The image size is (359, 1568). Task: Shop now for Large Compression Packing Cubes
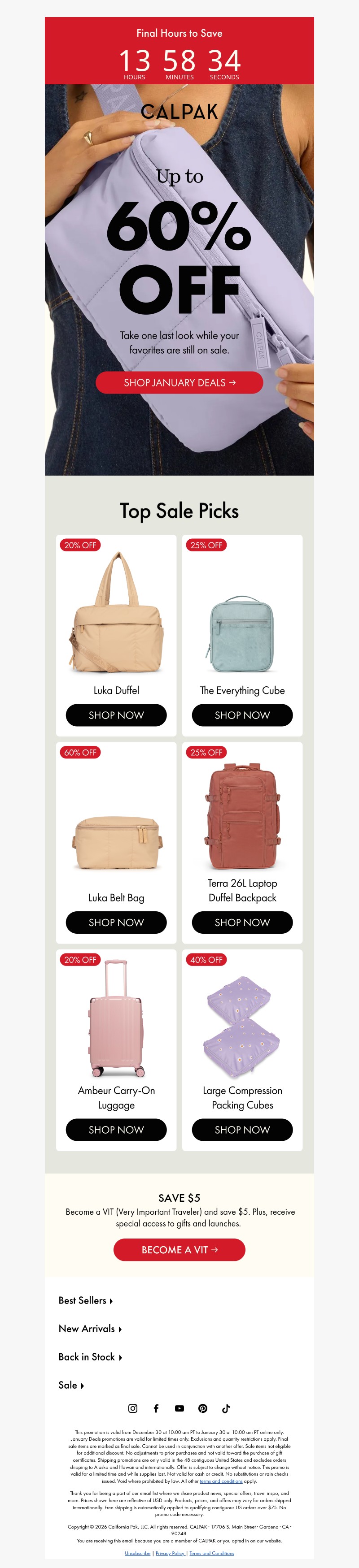tap(242, 1130)
